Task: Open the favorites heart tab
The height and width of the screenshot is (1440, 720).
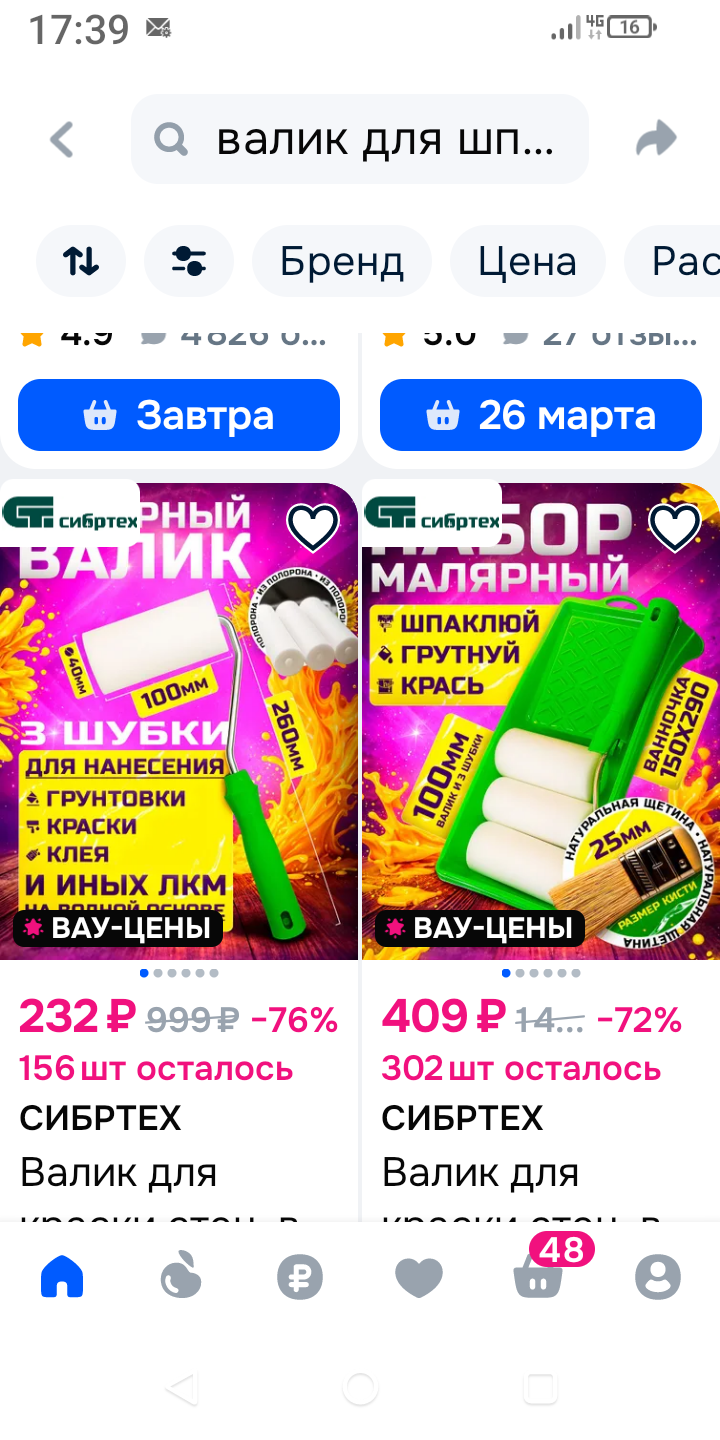Action: (419, 1277)
